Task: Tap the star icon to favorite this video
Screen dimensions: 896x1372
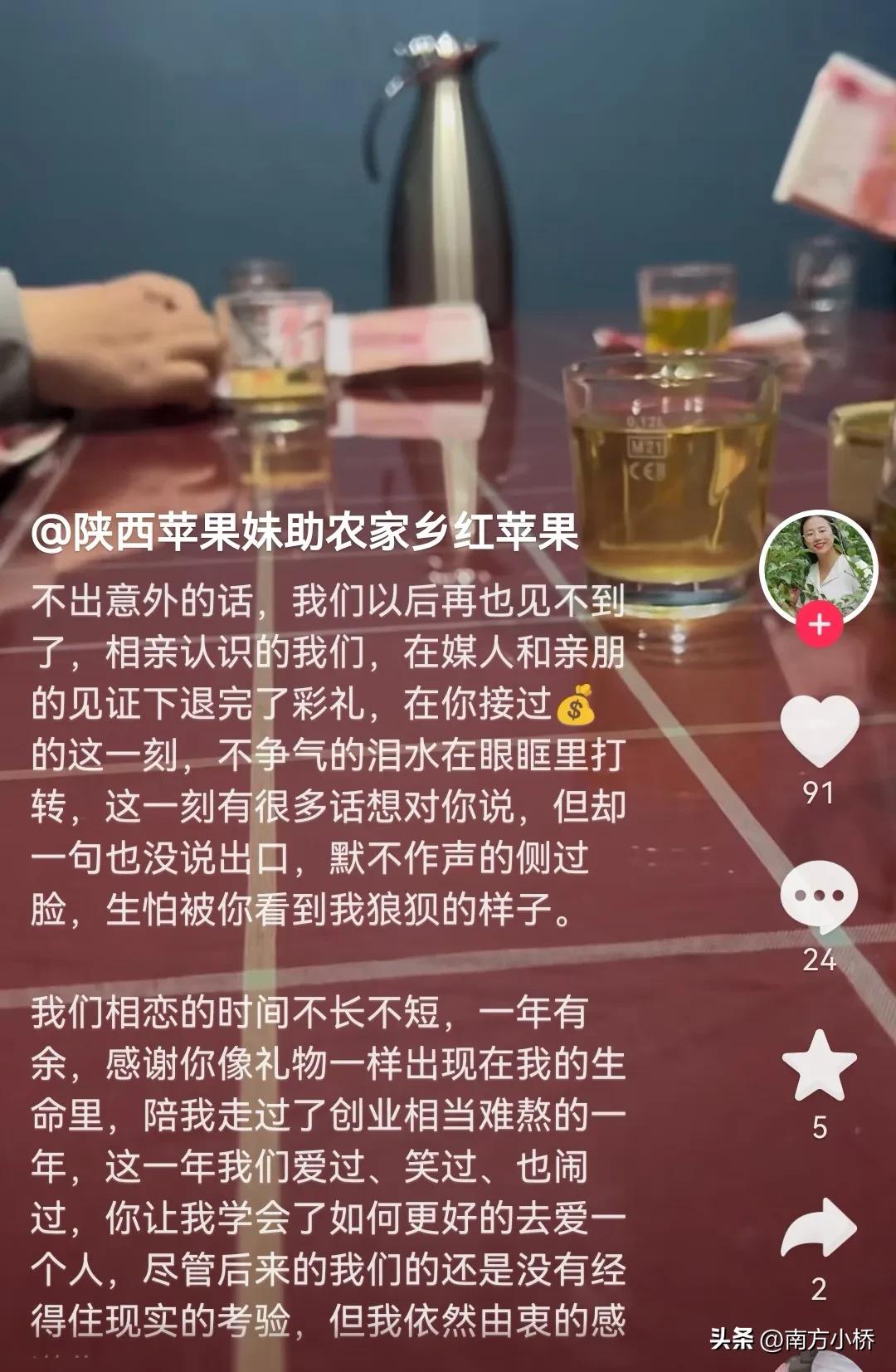Action: (x=820, y=1060)
